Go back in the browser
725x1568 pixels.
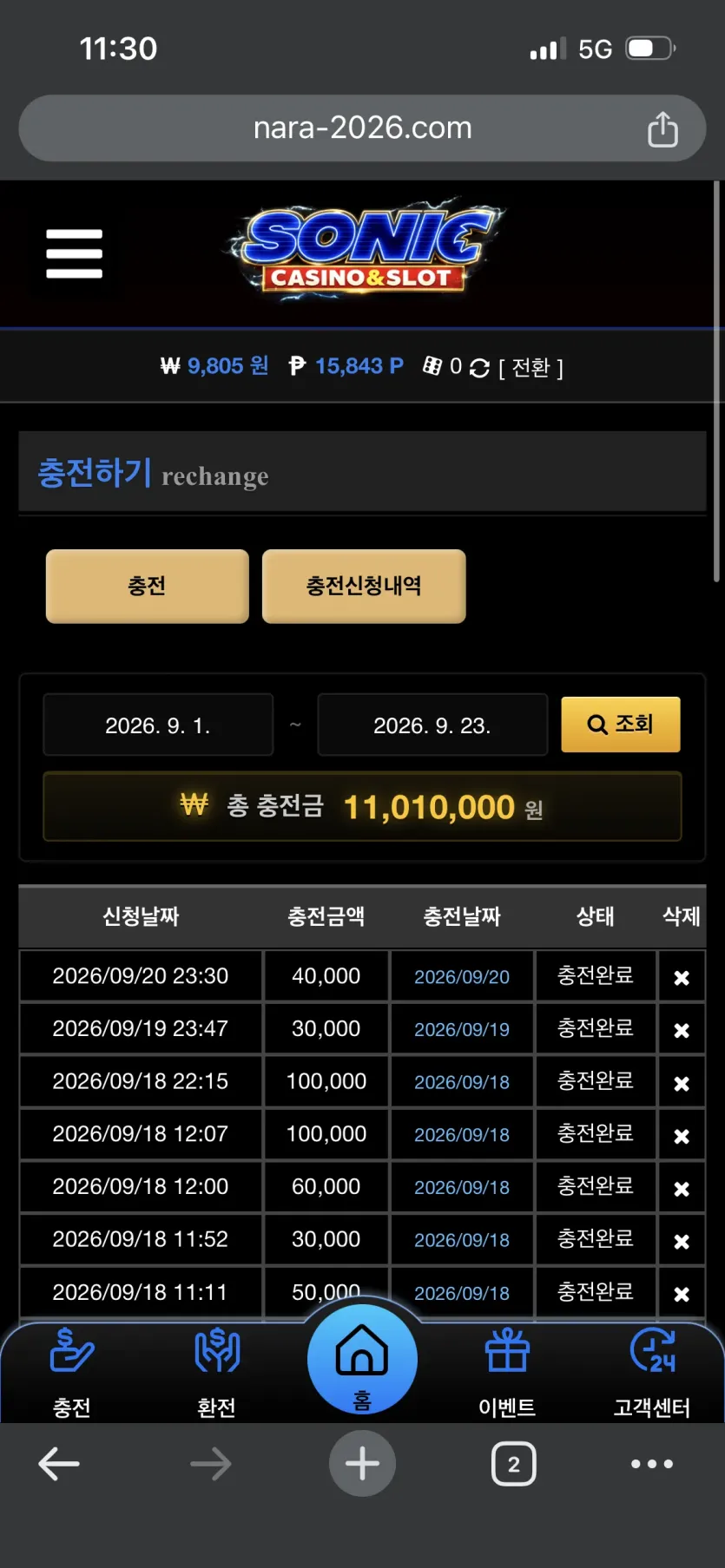click(x=59, y=1464)
